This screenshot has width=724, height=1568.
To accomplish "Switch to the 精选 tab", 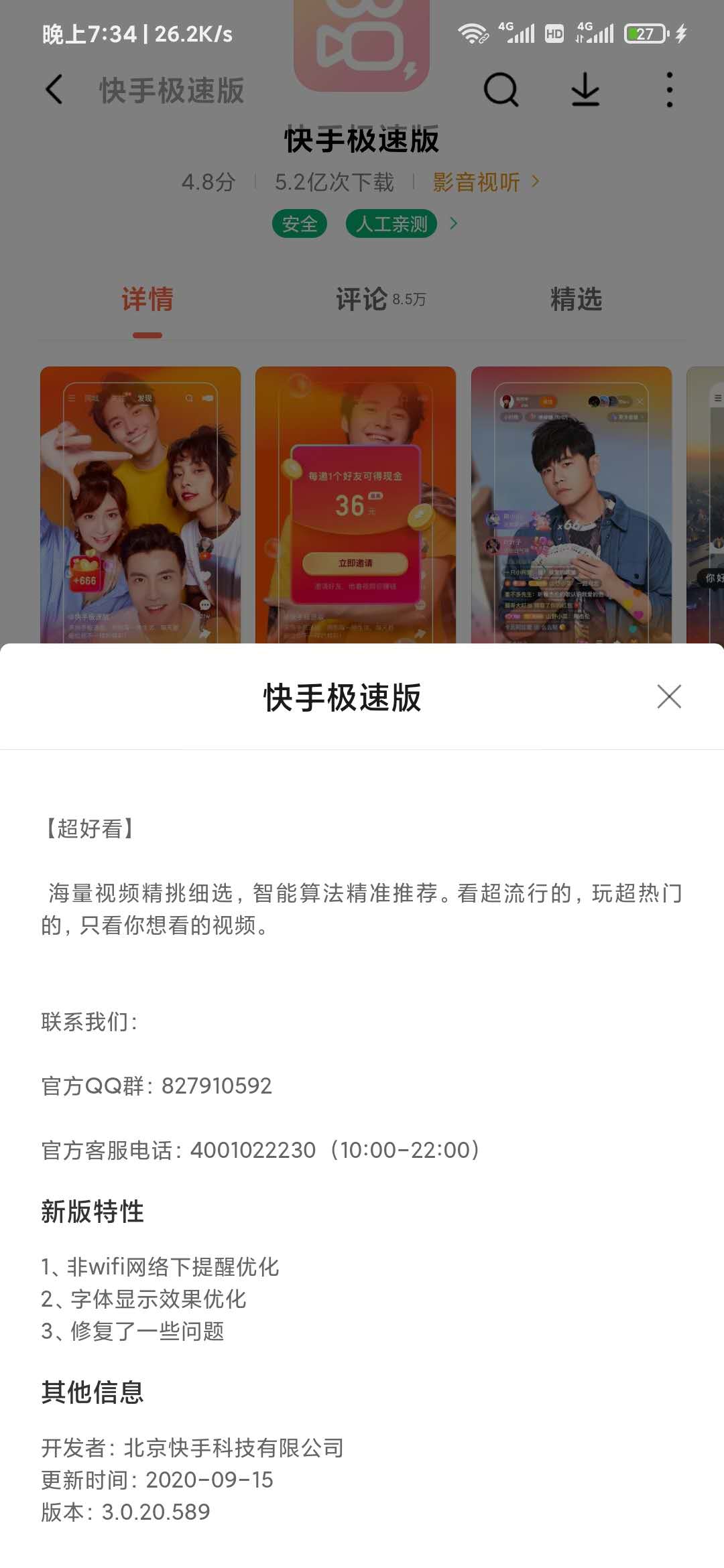I will [x=576, y=300].
